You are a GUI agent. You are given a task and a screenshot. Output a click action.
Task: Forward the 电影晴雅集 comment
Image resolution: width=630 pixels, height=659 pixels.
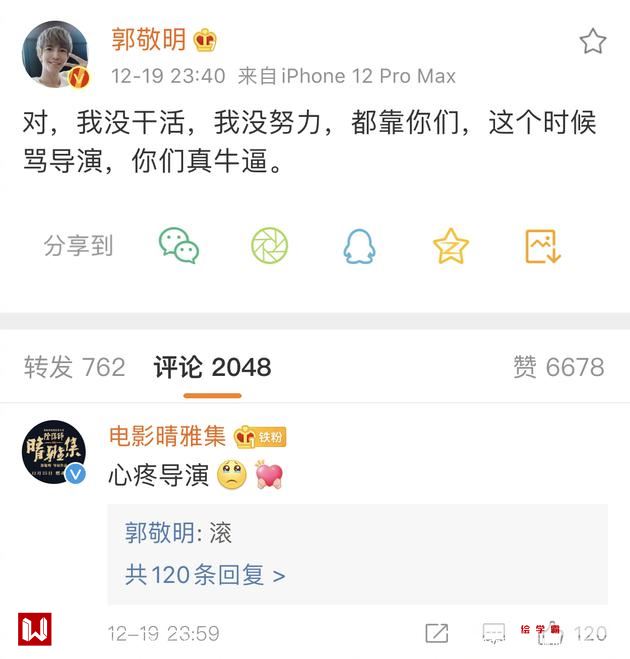tap(437, 633)
